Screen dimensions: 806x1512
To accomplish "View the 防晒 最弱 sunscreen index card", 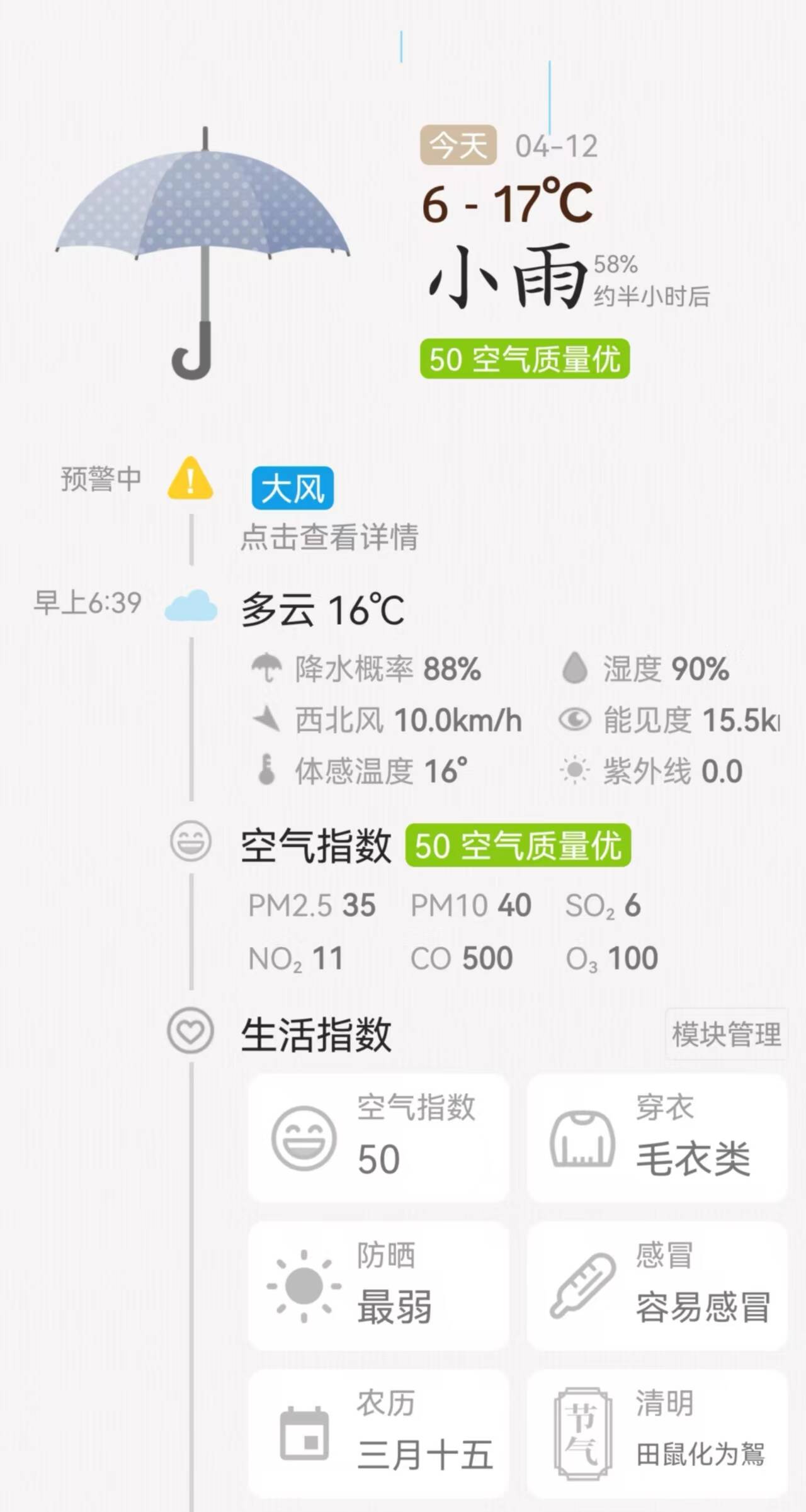I will click(x=378, y=1285).
